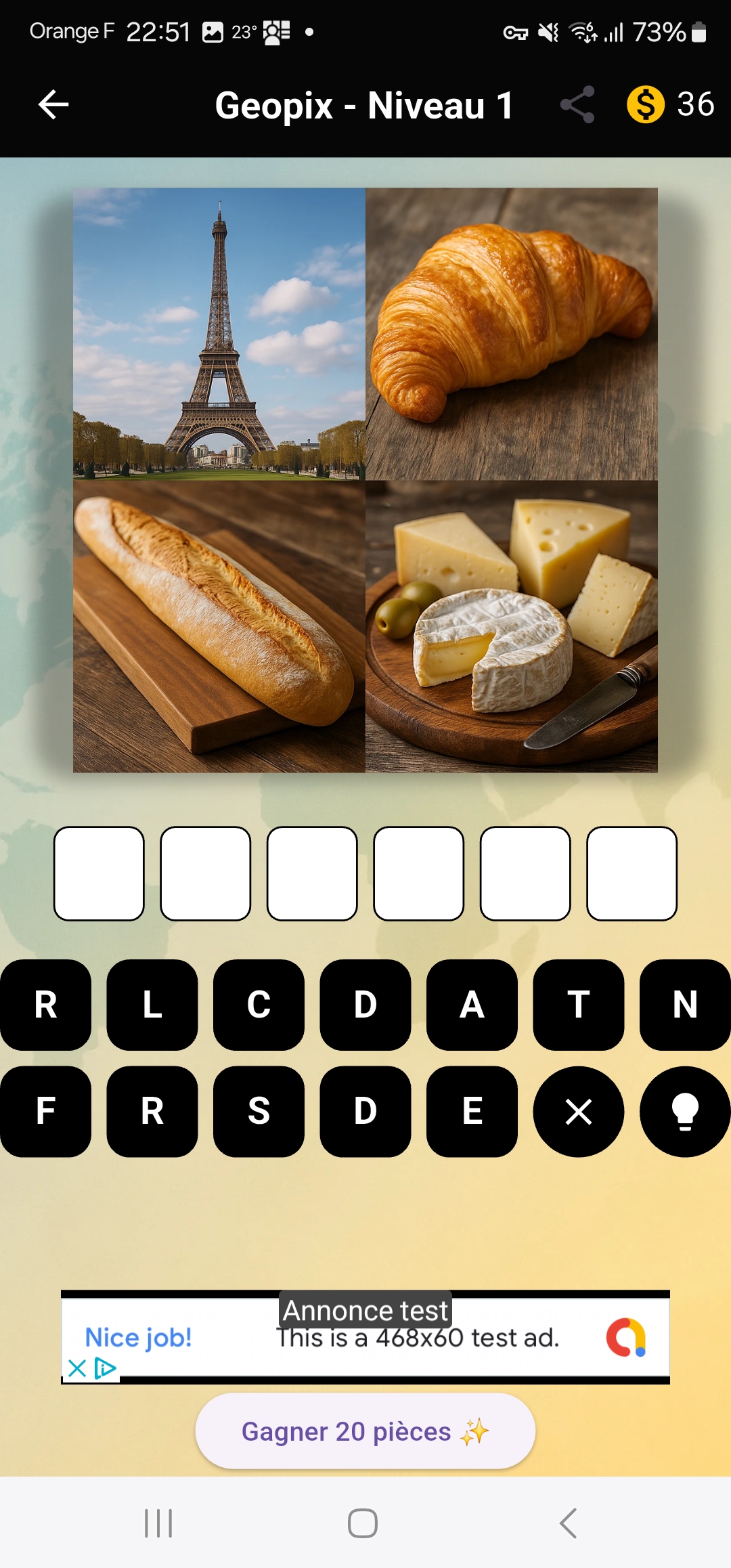This screenshot has height=1568, width=731.
Task: Go to the system home screen
Action: click(x=363, y=1523)
